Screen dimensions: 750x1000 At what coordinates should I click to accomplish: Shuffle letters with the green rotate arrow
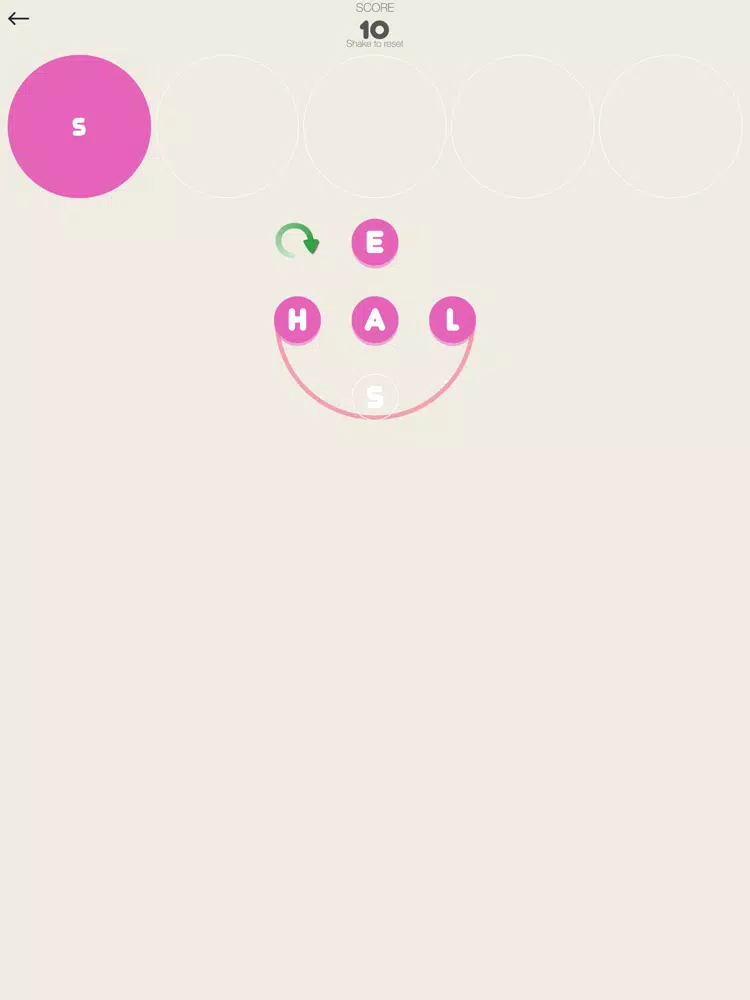click(x=296, y=242)
